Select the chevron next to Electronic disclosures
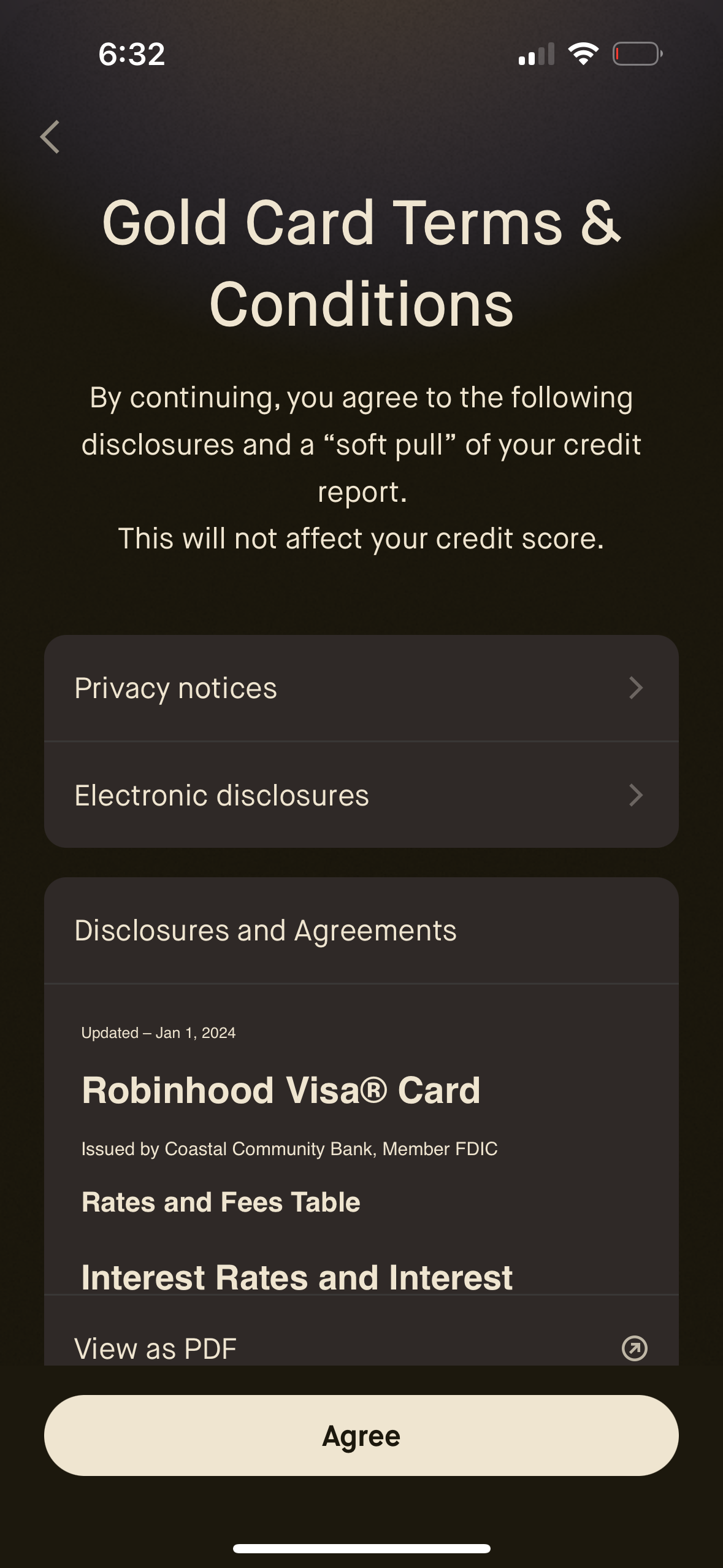The image size is (723, 1568). (x=638, y=796)
